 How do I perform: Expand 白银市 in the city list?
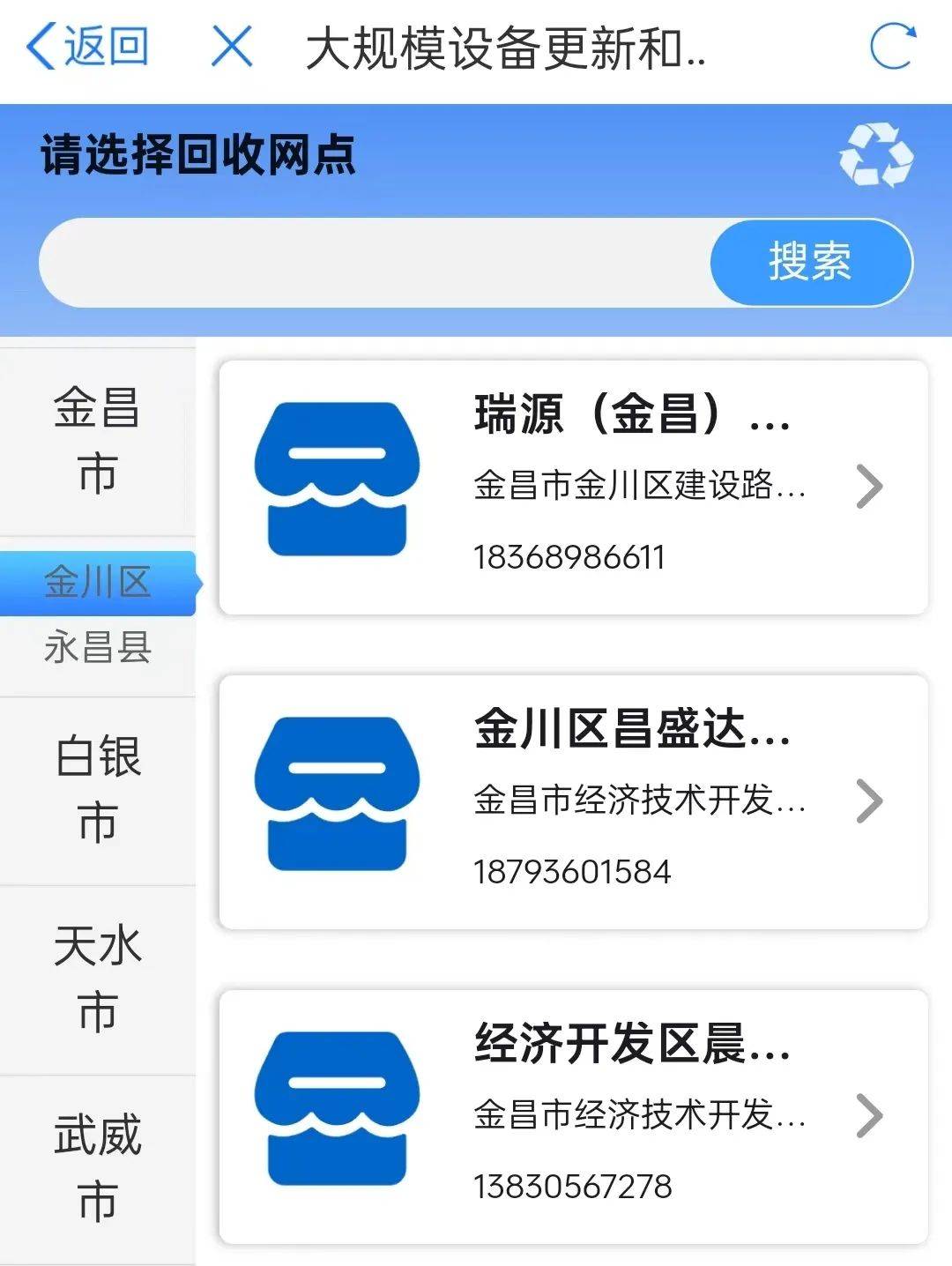tap(97, 790)
